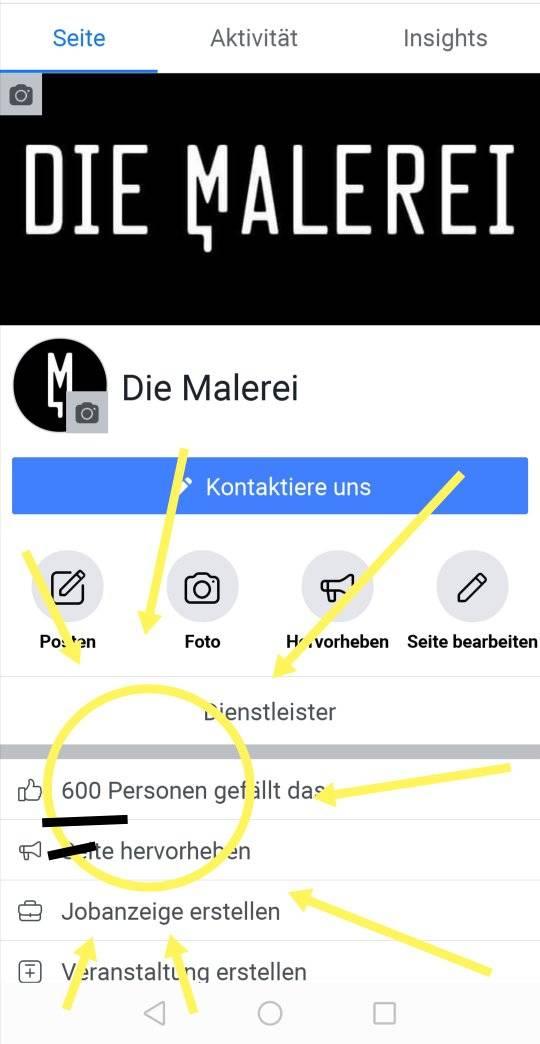Open Veranstaltung erstellen
This screenshot has width=540, height=1044.
(270, 971)
